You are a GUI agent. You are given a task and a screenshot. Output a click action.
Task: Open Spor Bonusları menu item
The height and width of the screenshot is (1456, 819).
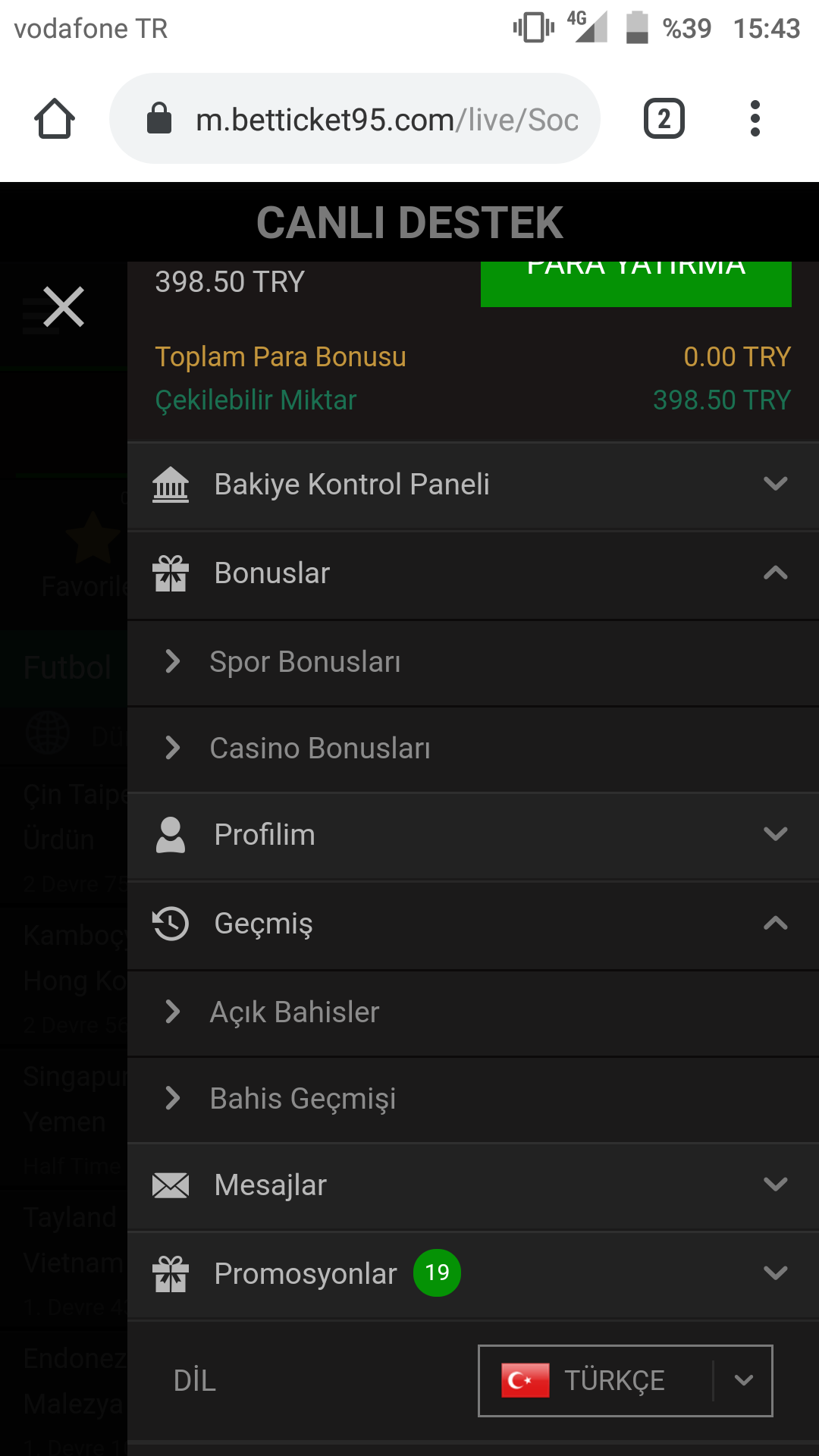[306, 662]
